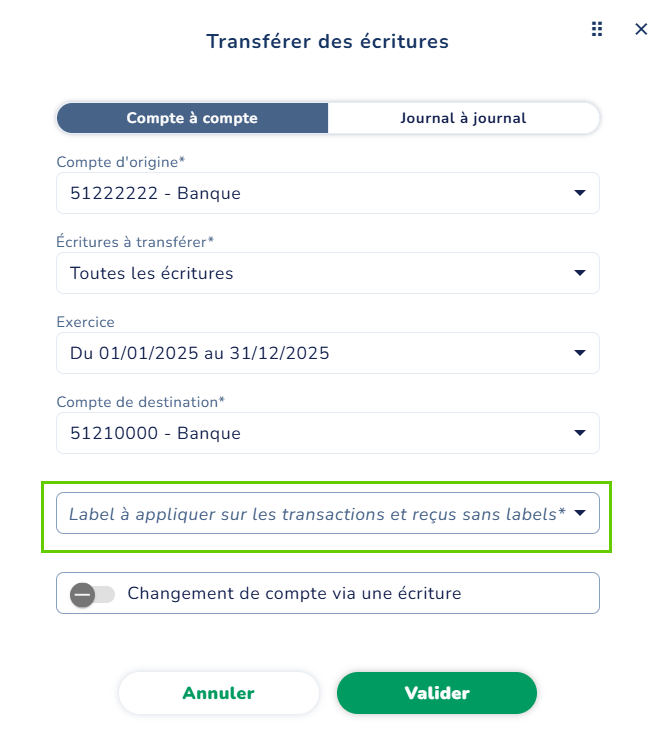Choose a label to apply on transactions
This screenshot has width=658, height=755.
[x=327, y=514]
